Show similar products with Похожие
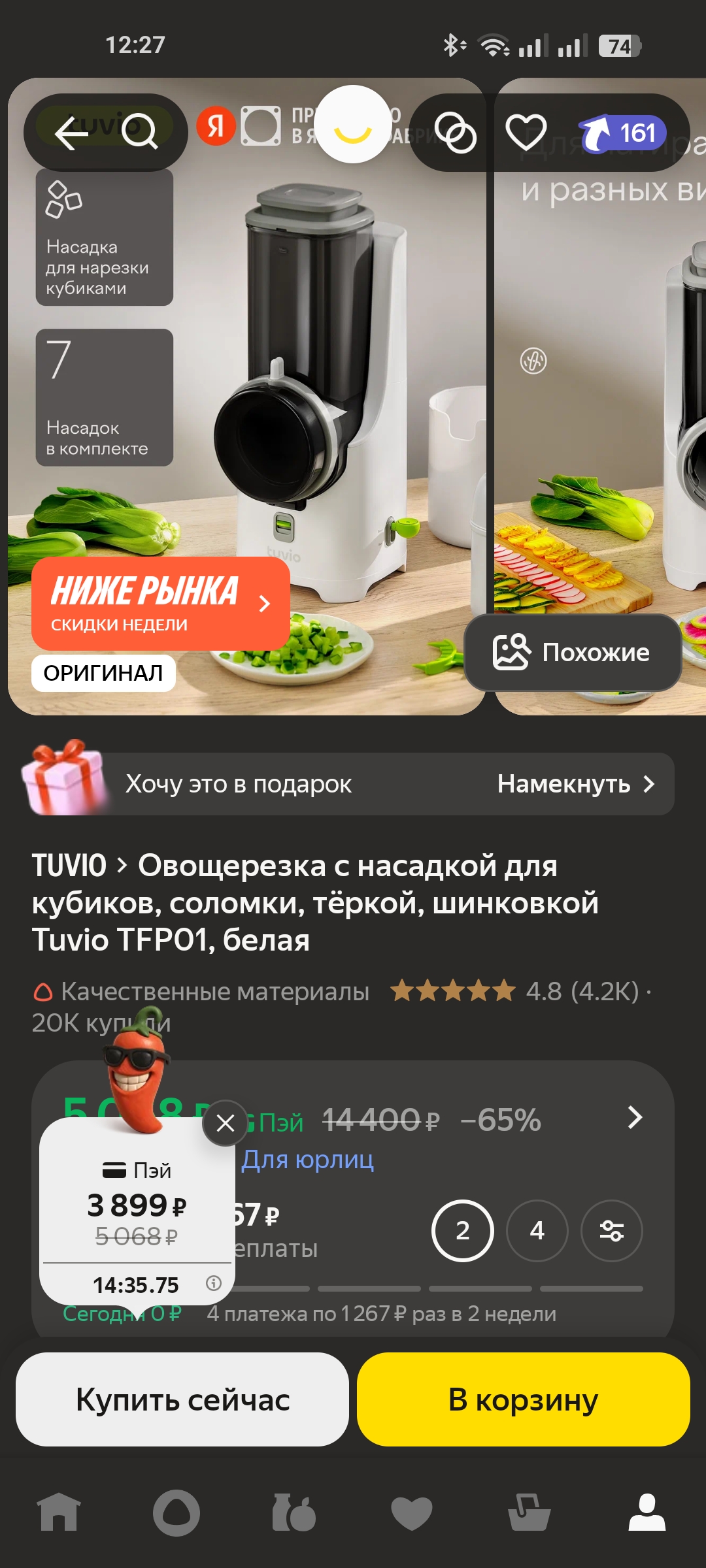706x1568 pixels. tap(572, 652)
